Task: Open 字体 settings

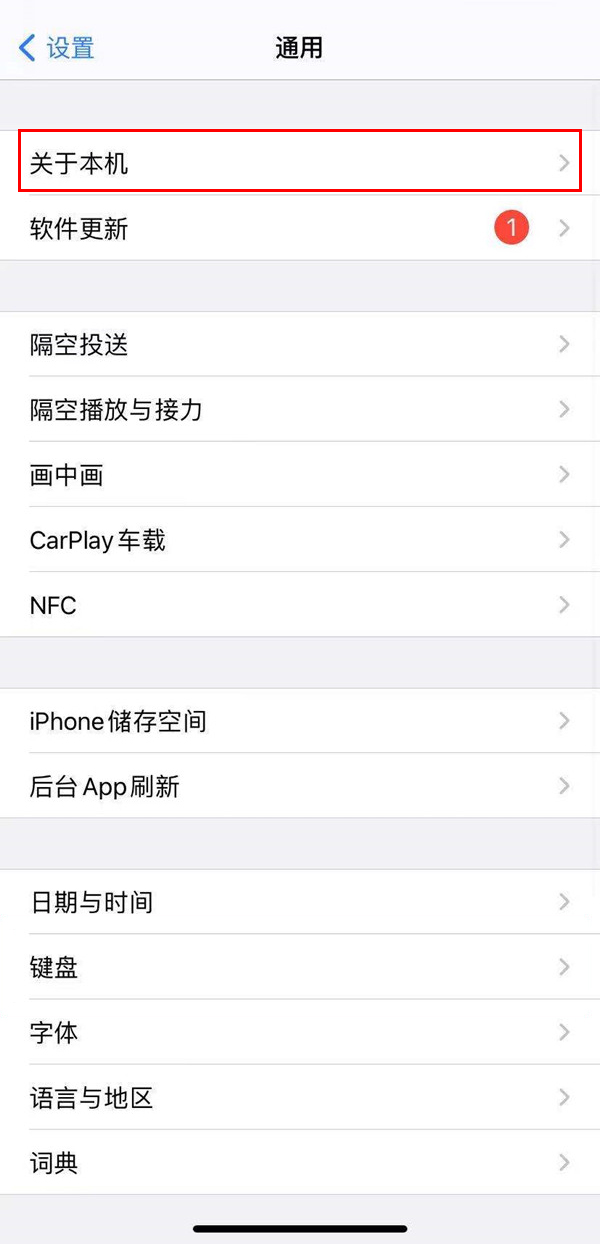Action: 300,1032
